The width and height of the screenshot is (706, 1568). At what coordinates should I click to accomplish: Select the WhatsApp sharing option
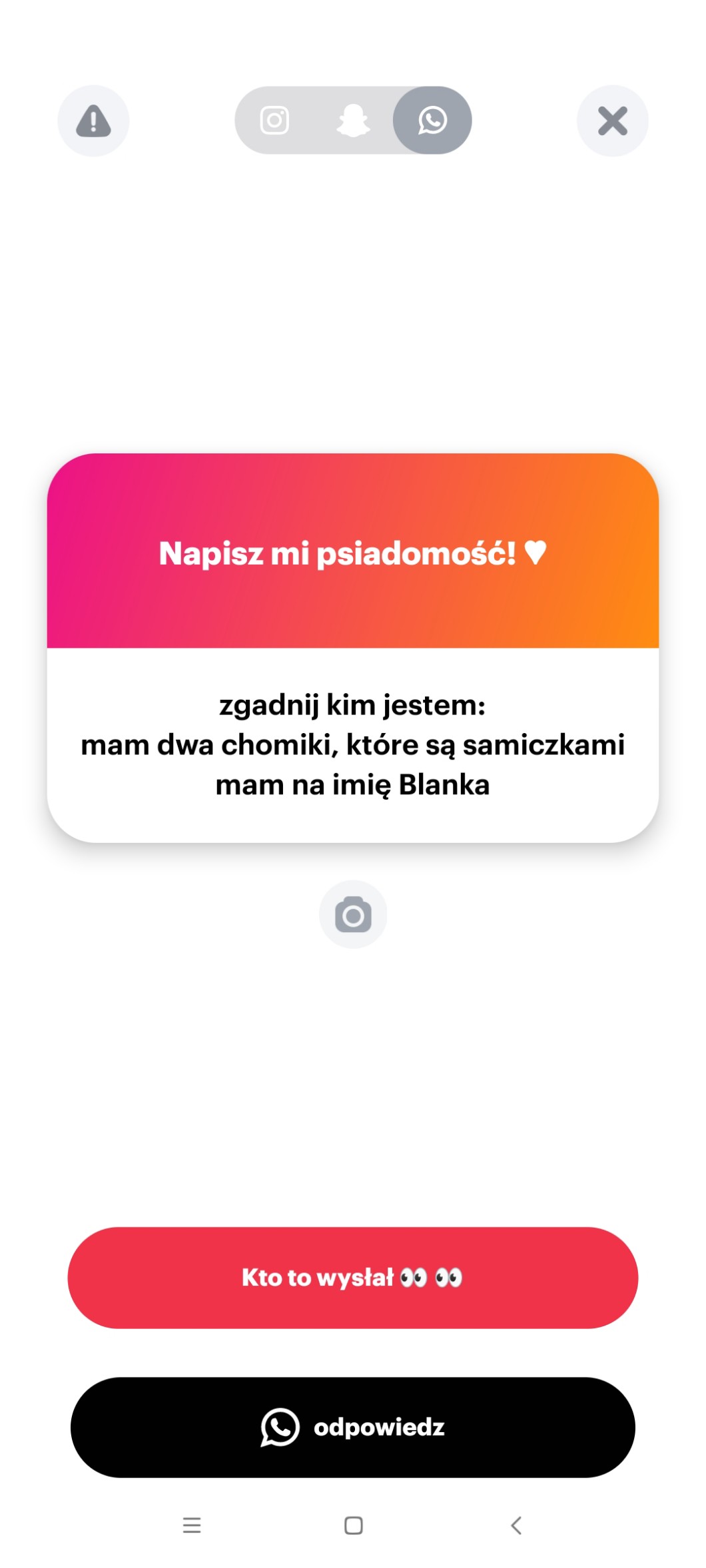click(433, 121)
